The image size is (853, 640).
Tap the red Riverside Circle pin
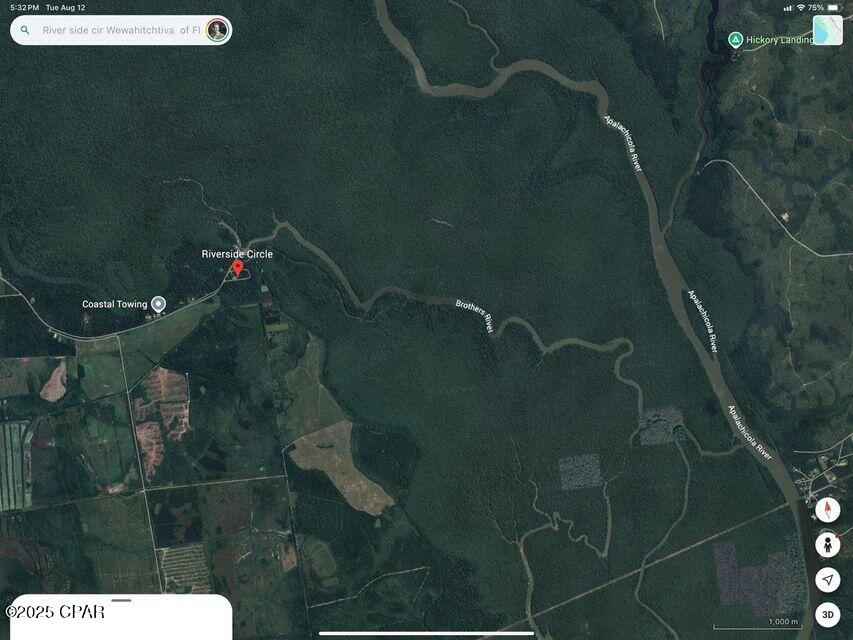pos(238,268)
